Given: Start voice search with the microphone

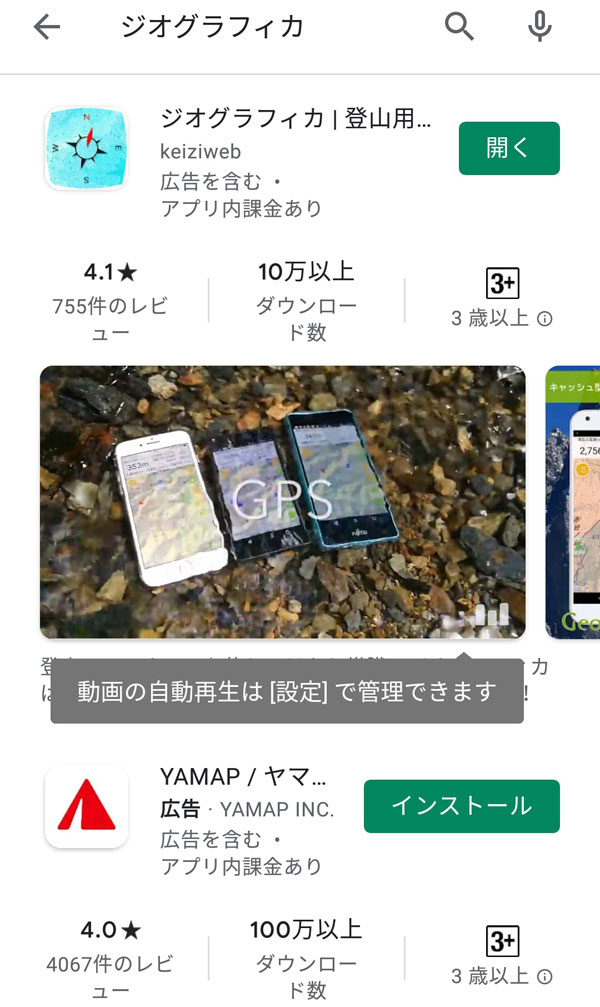Looking at the screenshot, I should (x=540, y=27).
